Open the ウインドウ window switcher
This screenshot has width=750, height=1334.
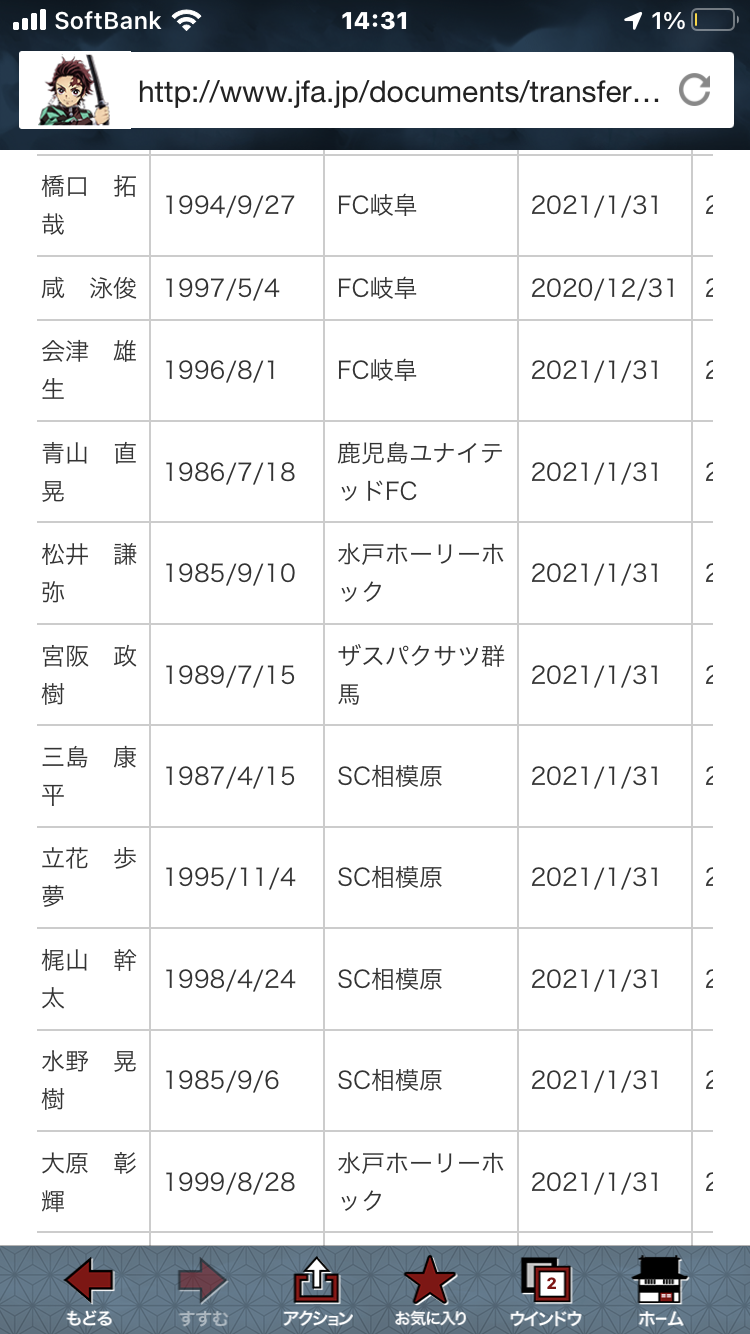(545, 1290)
